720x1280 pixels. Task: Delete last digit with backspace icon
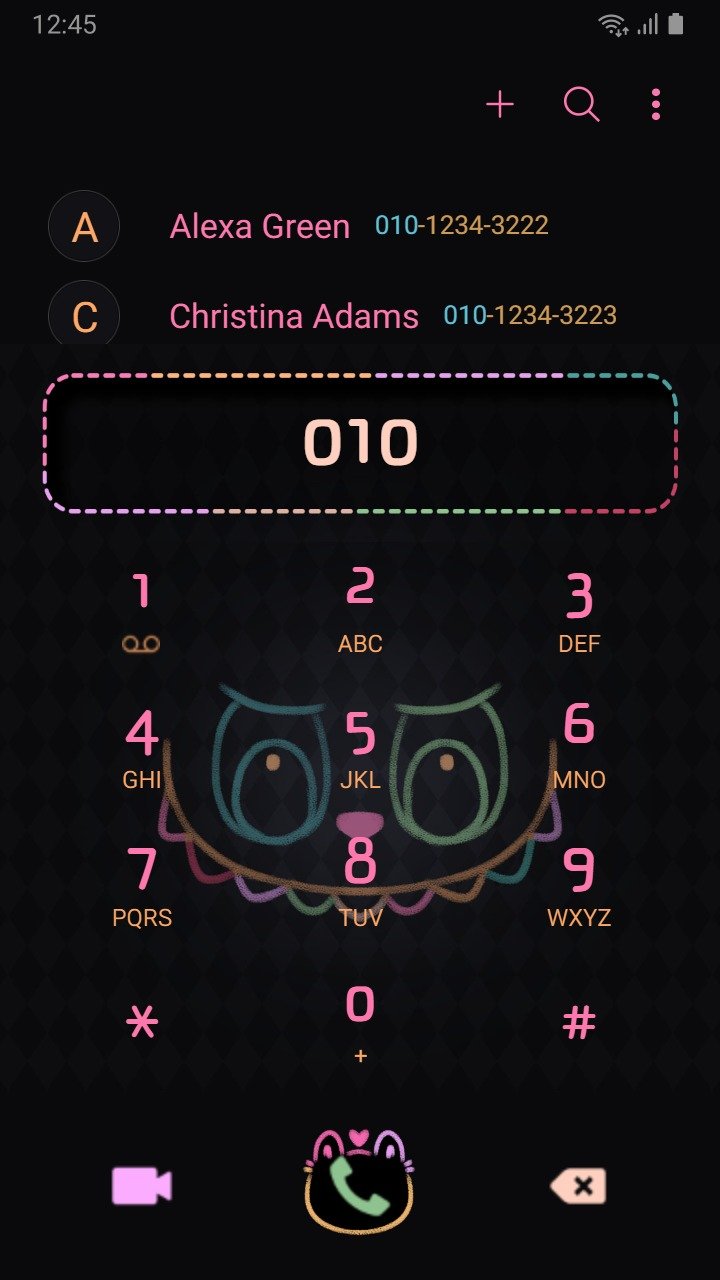coord(578,1187)
